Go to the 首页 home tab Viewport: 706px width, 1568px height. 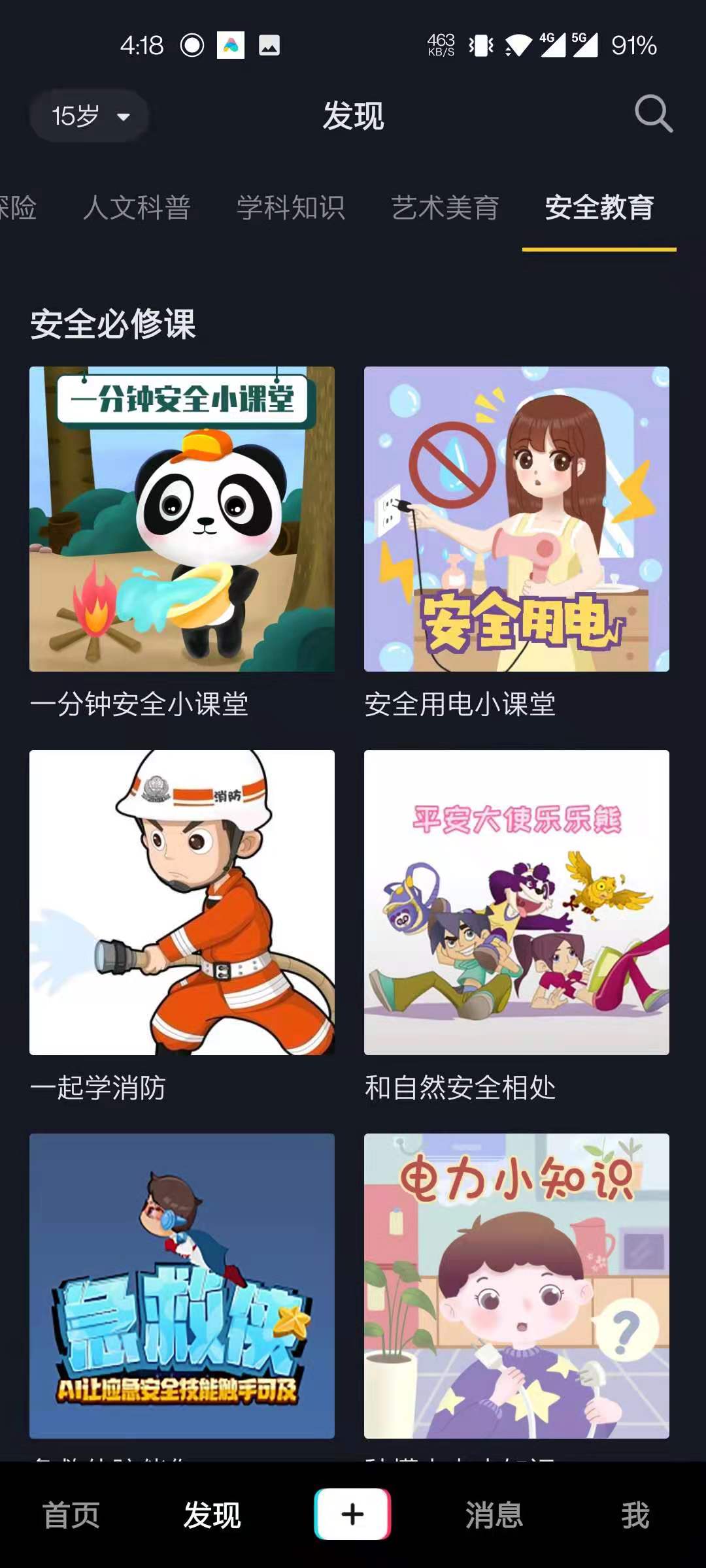(x=71, y=1515)
